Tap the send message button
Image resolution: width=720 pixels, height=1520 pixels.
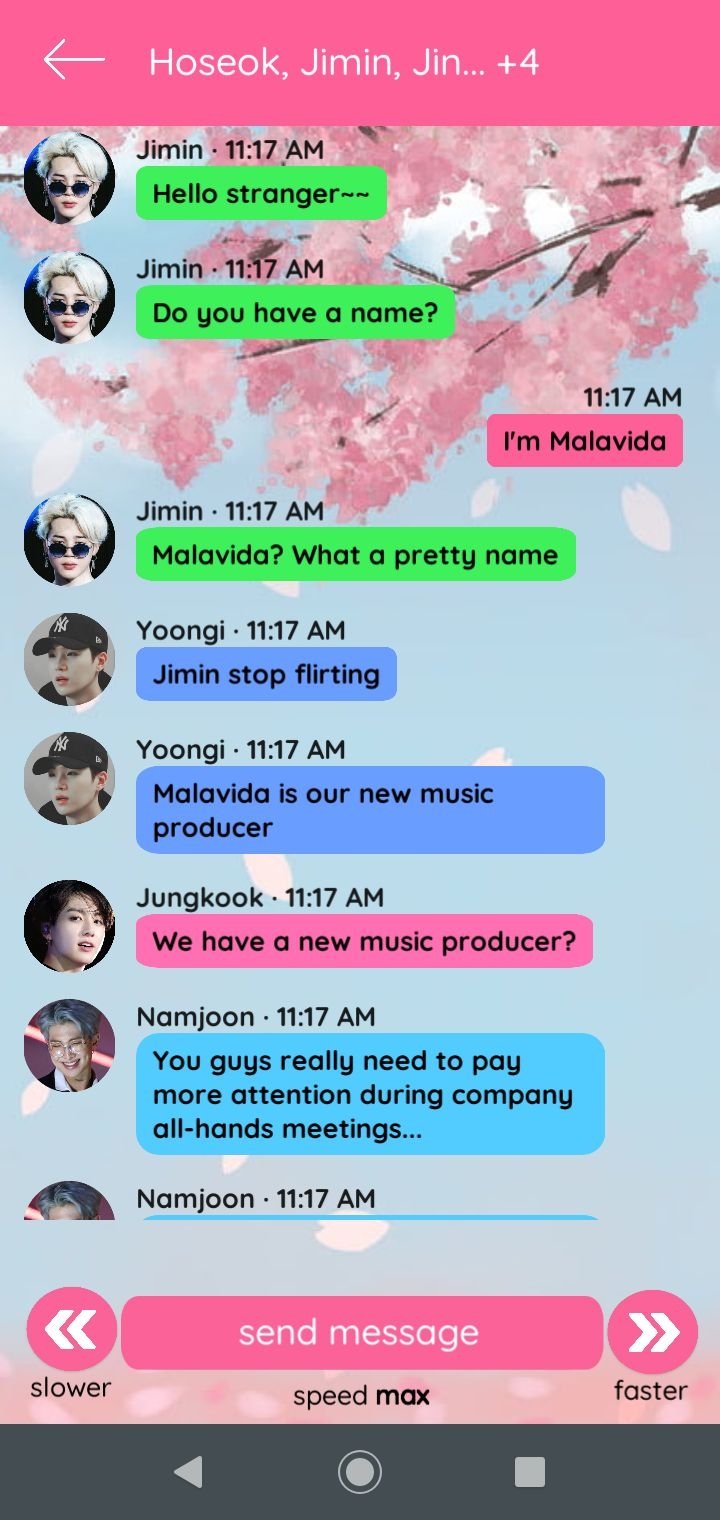[x=361, y=1332]
